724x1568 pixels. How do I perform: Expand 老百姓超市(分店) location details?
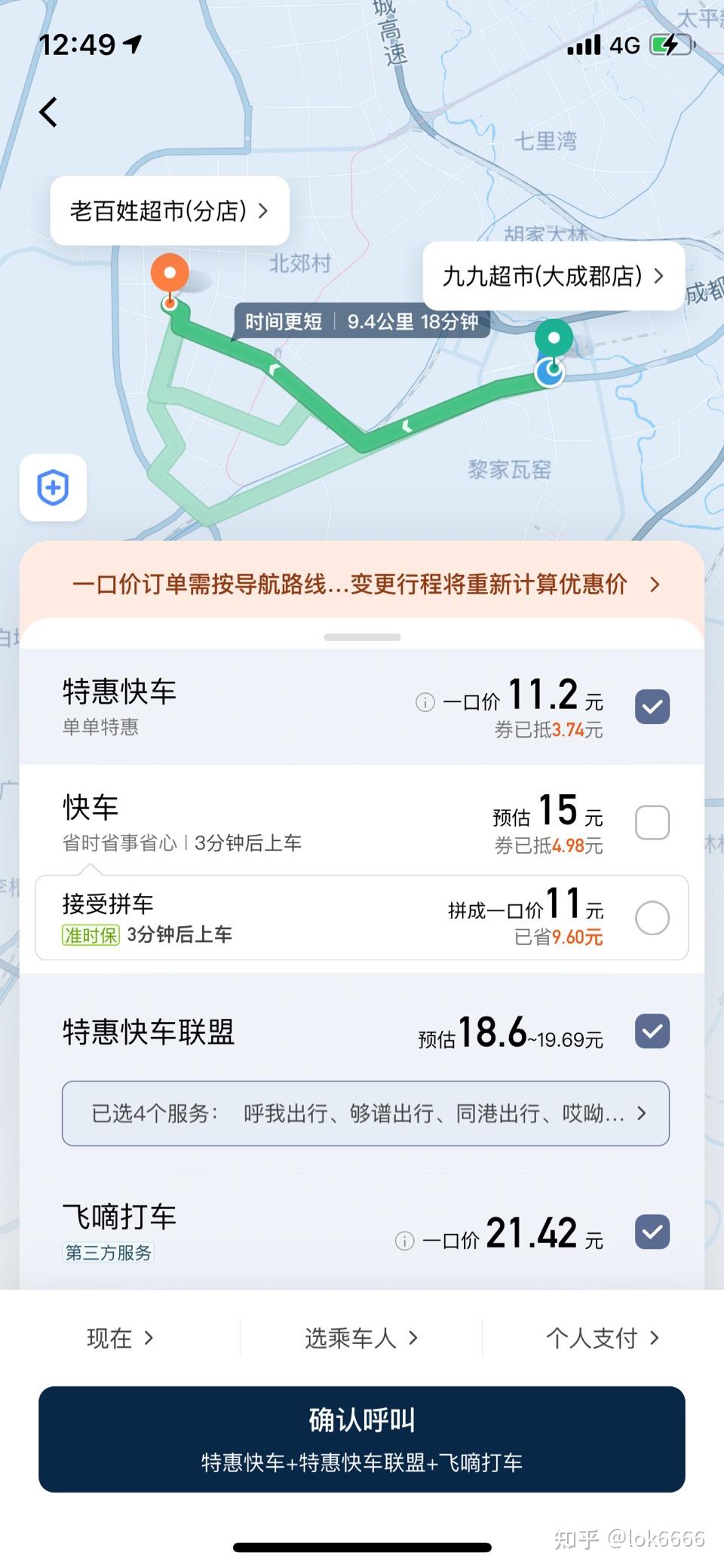[169, 212]
